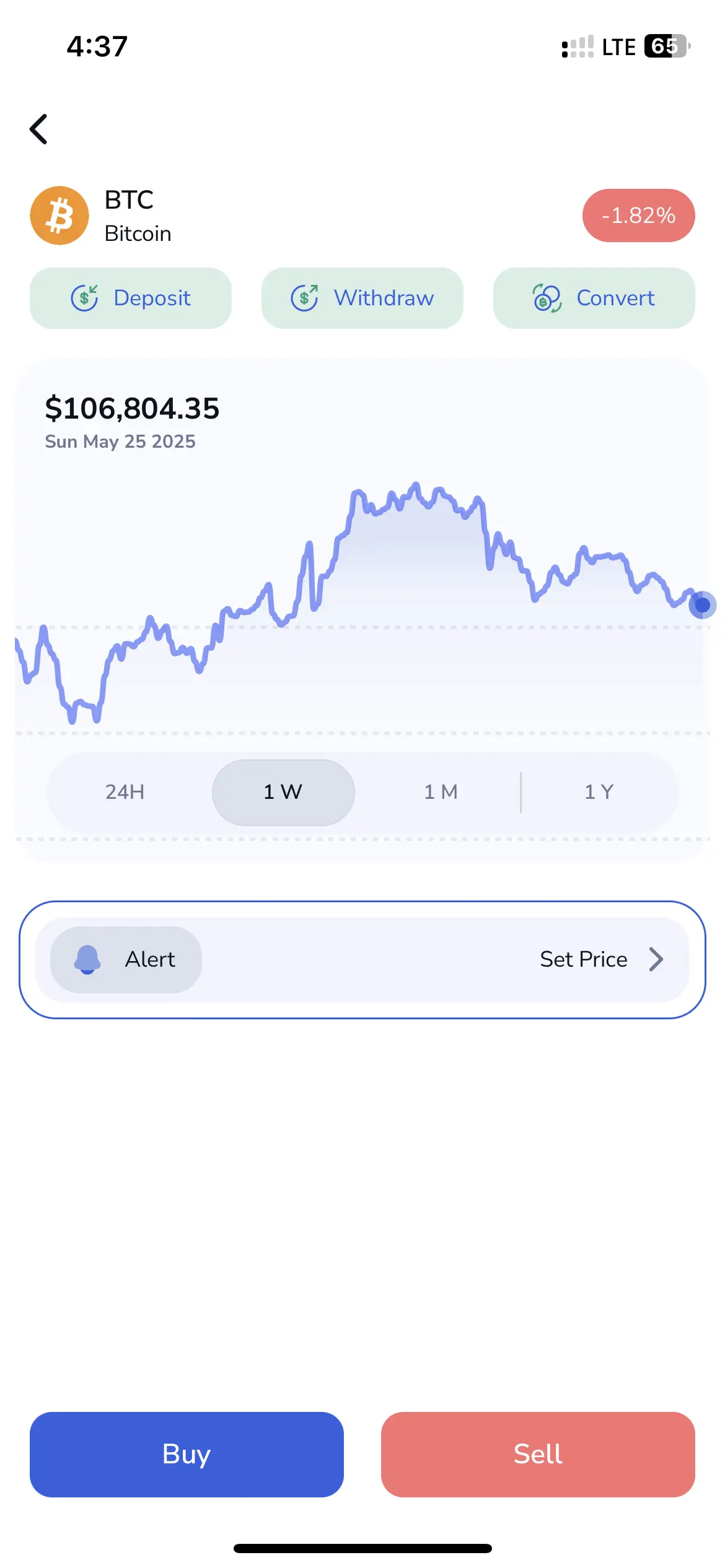Click the Withdraw dollar arrow icon

point(306,298)
